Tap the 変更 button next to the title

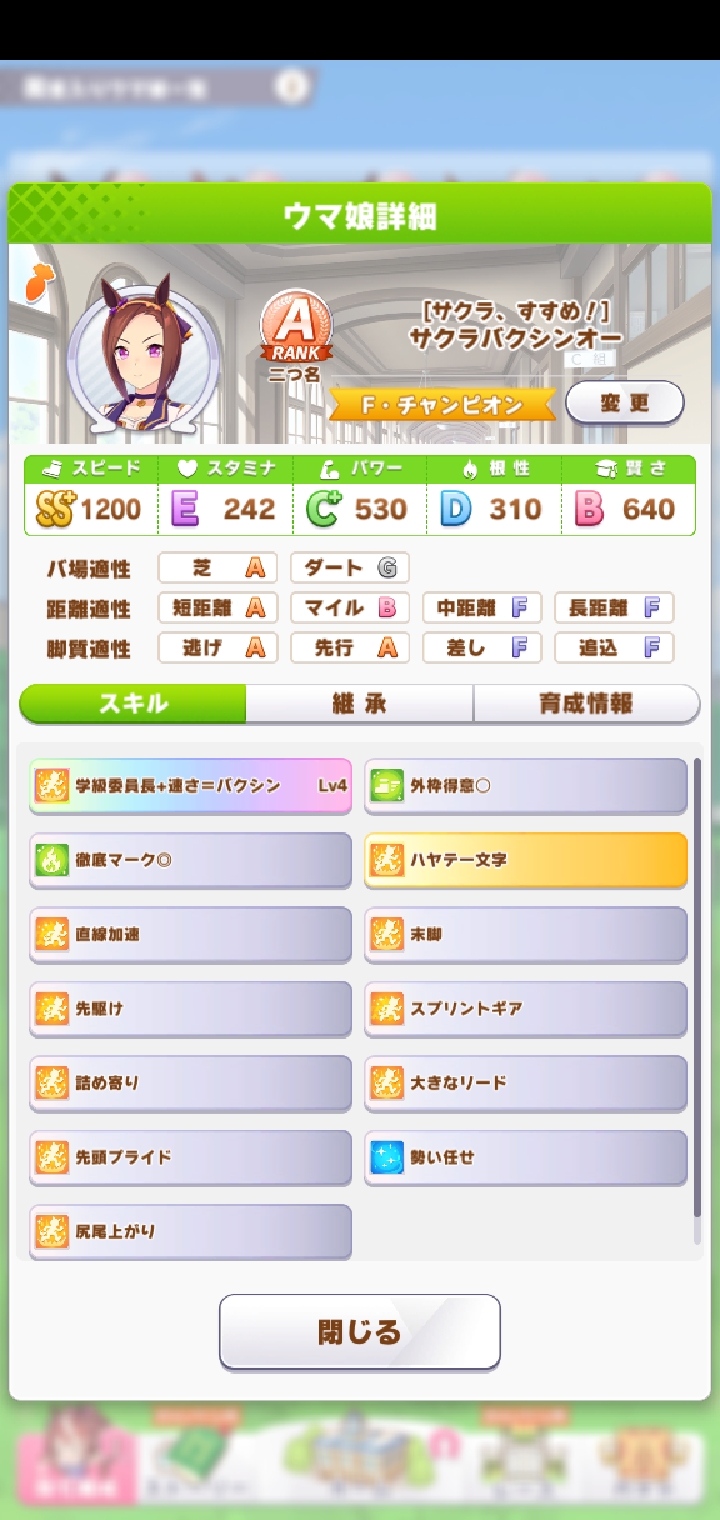(625, 403)
